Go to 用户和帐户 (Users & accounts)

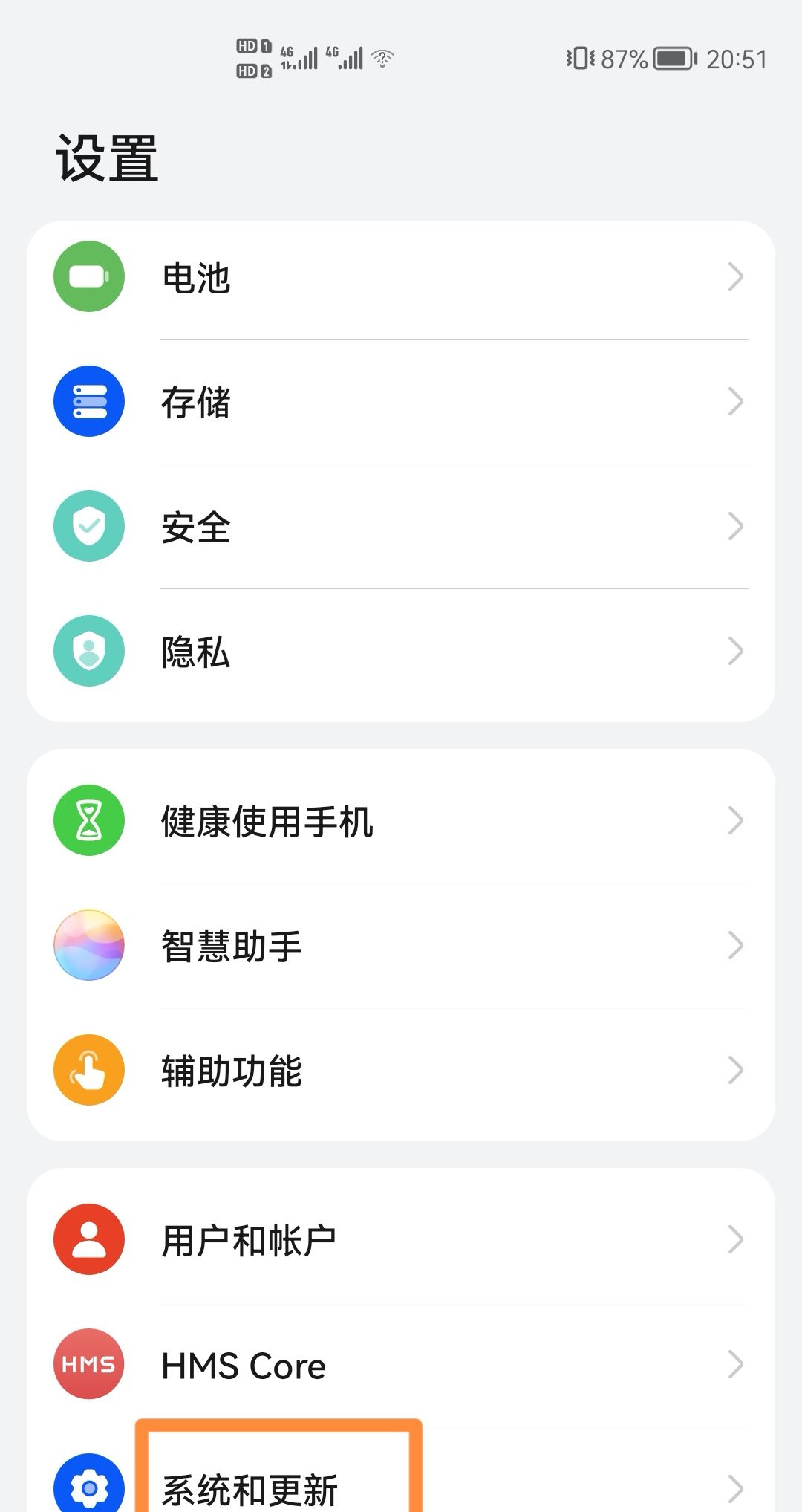[x=401, y=1240]
